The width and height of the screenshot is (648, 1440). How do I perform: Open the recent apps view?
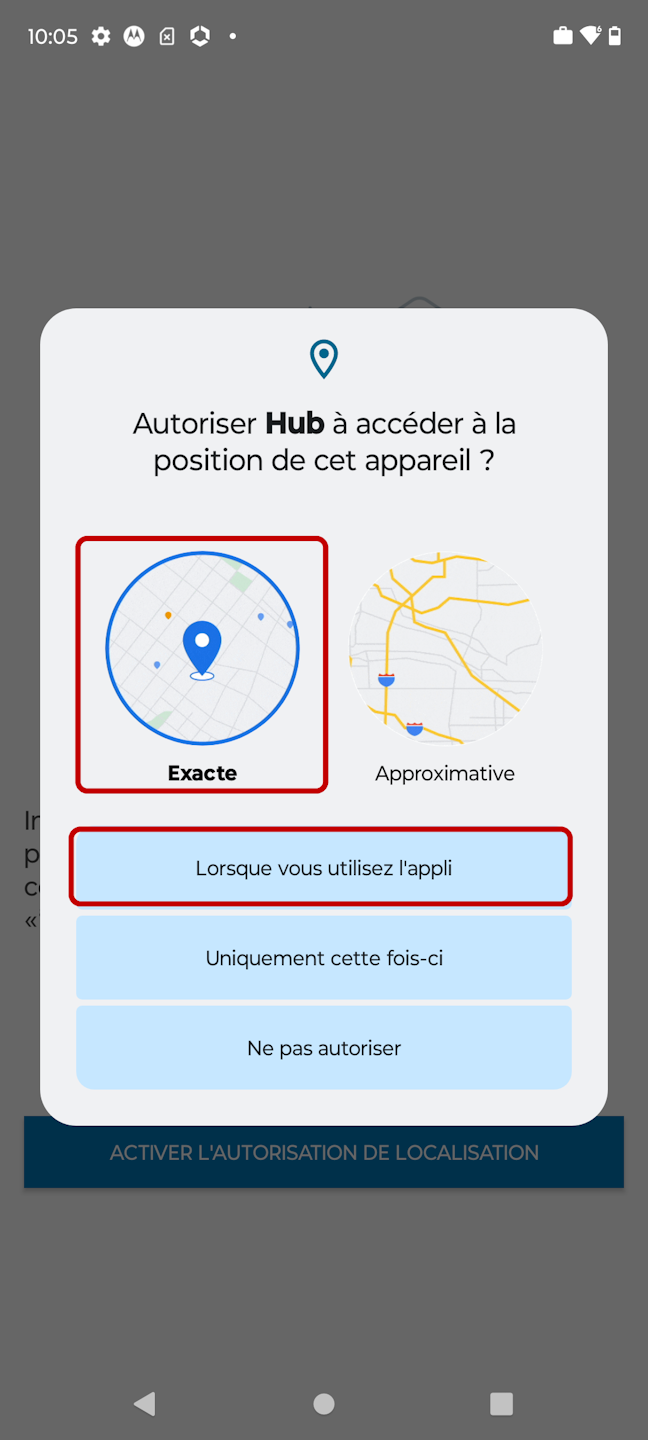[502, 1404]
